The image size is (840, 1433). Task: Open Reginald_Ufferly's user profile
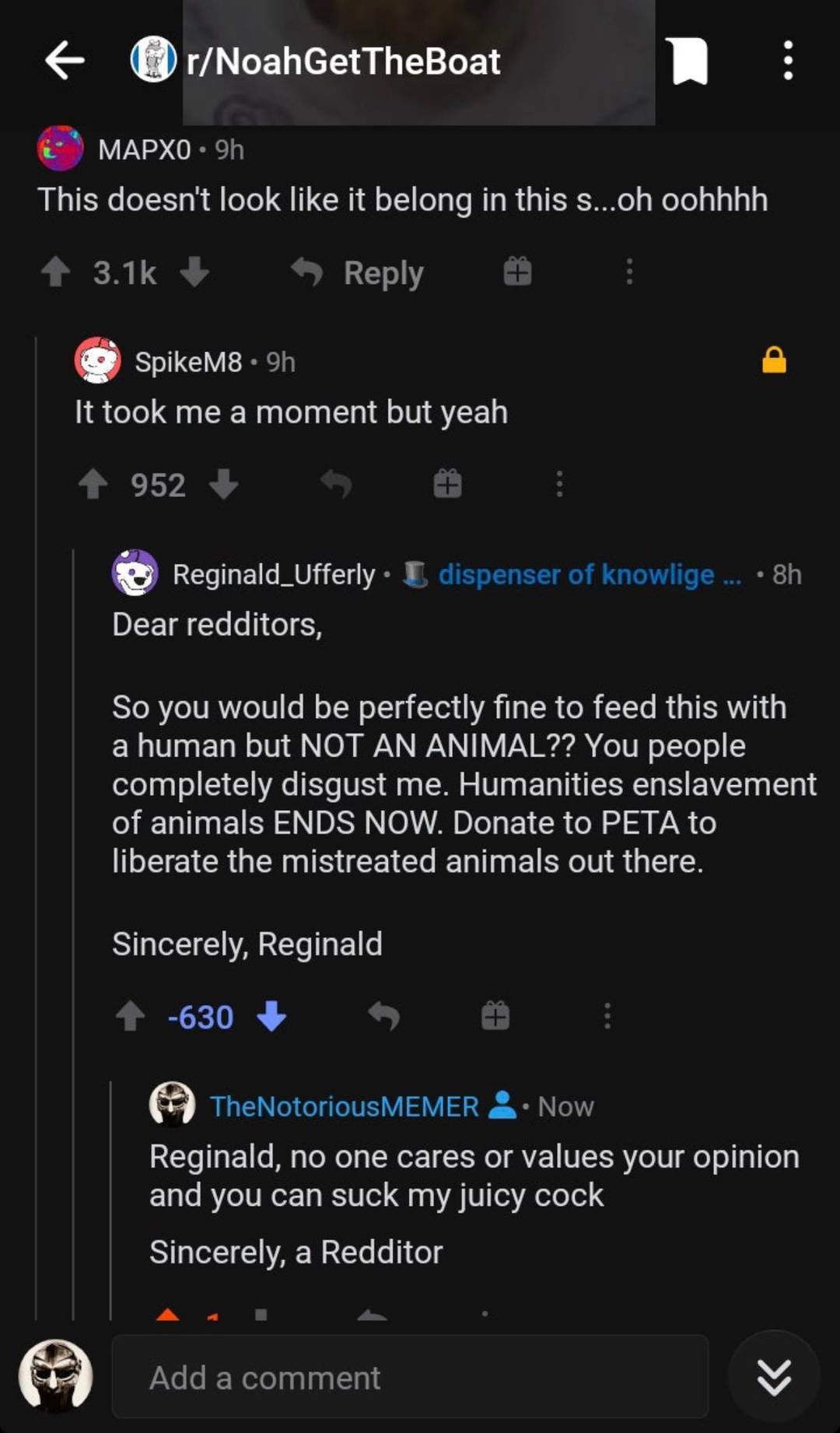point(272,575)
